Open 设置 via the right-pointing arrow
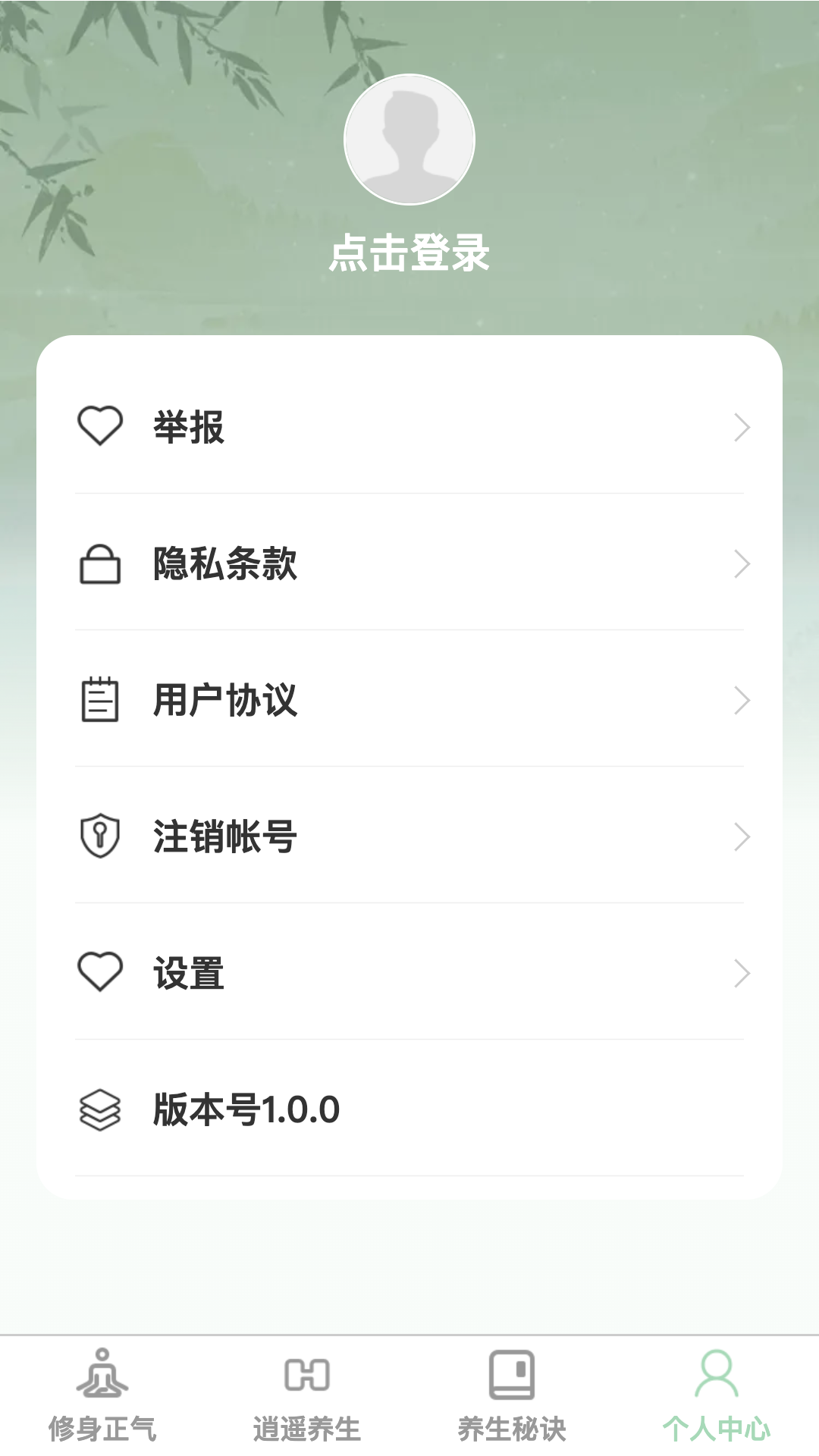The height and width of the screenshot is (1456, 819). point(742,973)
